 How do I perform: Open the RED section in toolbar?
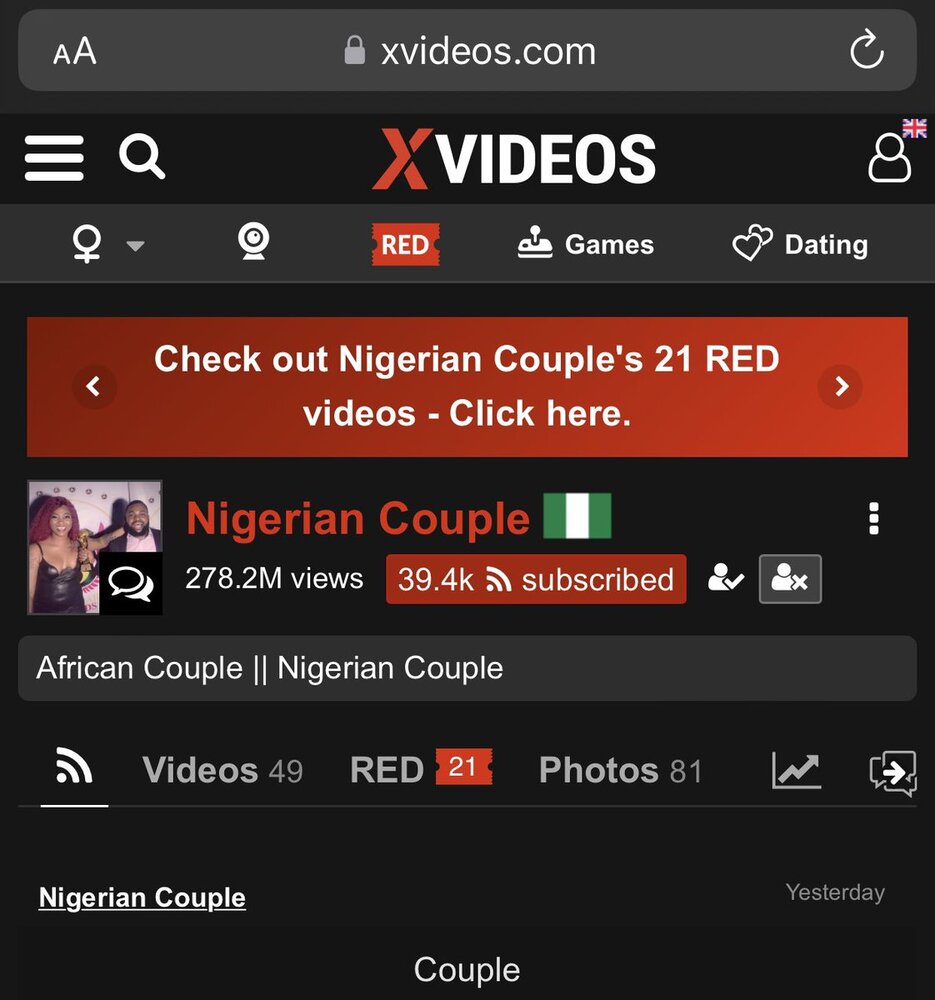click(405, 245)
